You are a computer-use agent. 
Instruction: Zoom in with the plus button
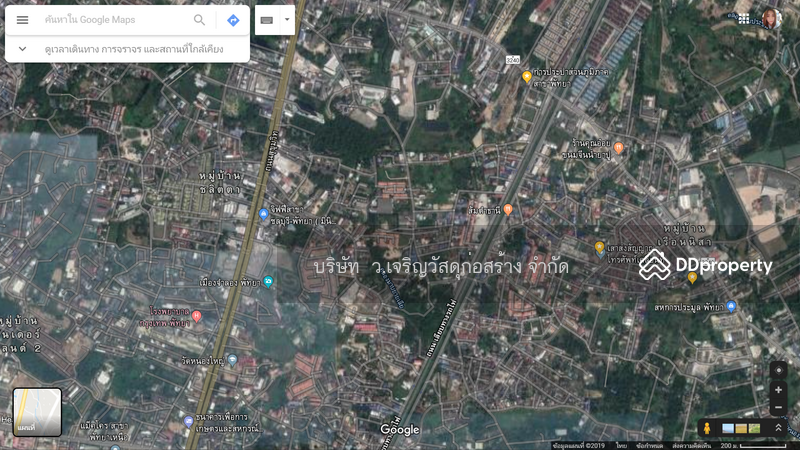click(x=778, y=390)
